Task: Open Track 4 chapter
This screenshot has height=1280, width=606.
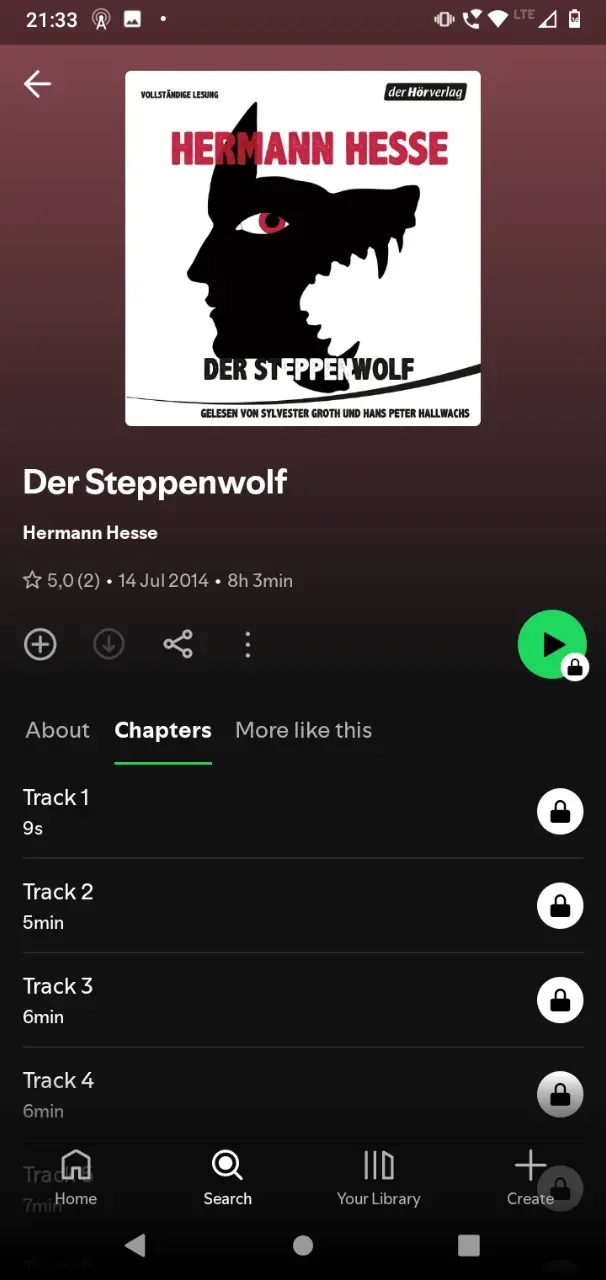Action: [303, 1095]
